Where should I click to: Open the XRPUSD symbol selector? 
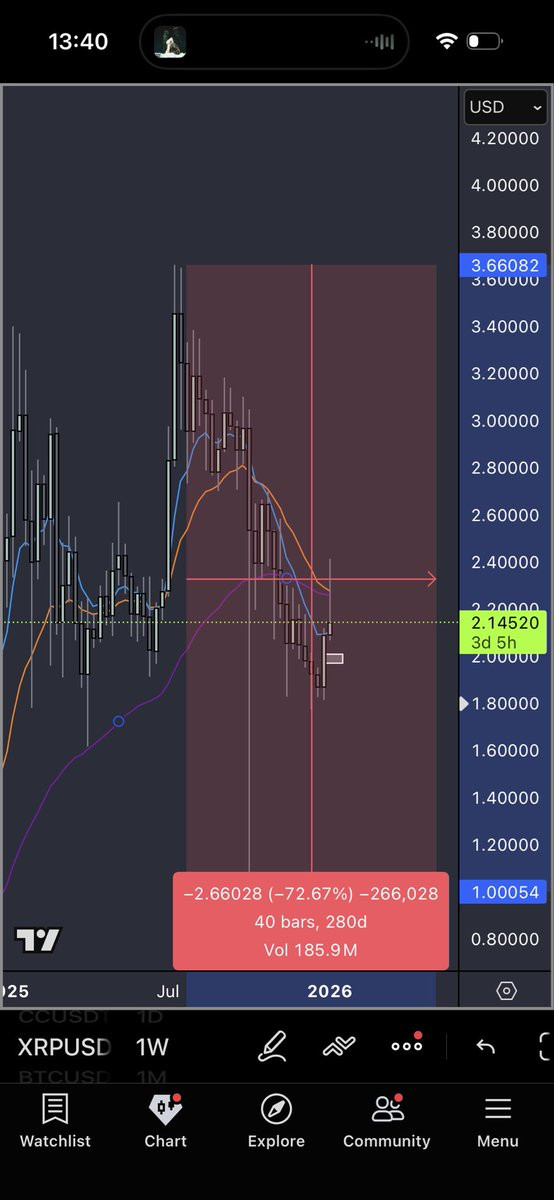(64, 1047)
